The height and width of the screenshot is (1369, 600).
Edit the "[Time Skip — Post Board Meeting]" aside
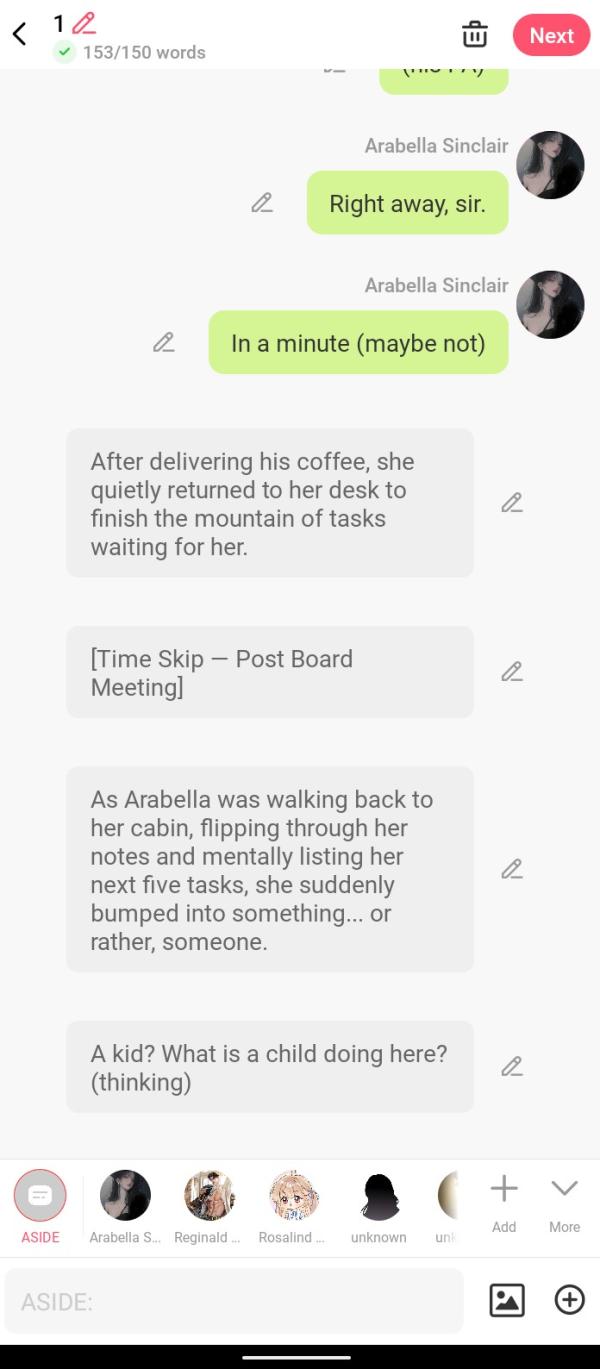[x=512, y=672]
